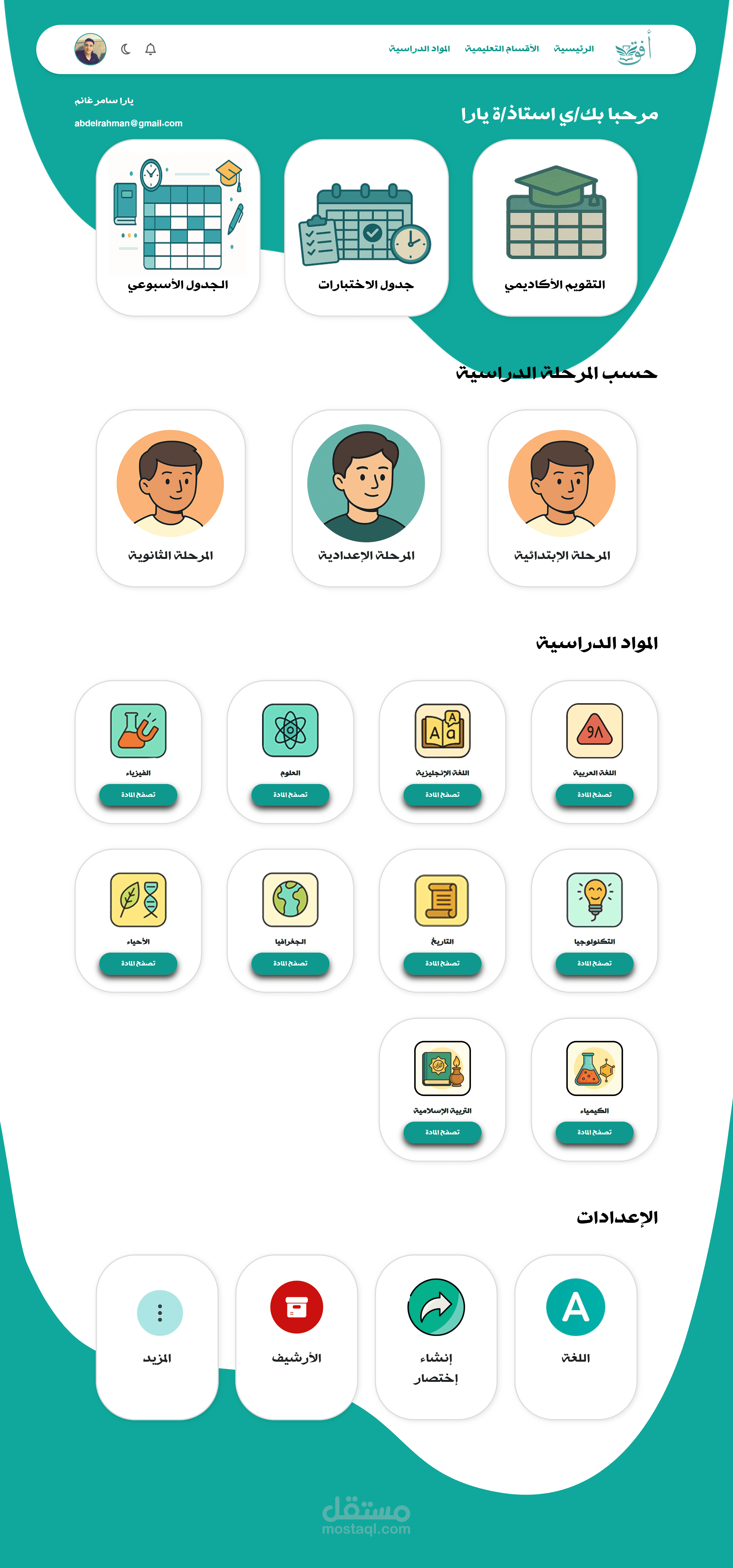Tap تصفح المادة under الفيزياء
Viewport: 733px width, 1568px height.
pos(138,794)
